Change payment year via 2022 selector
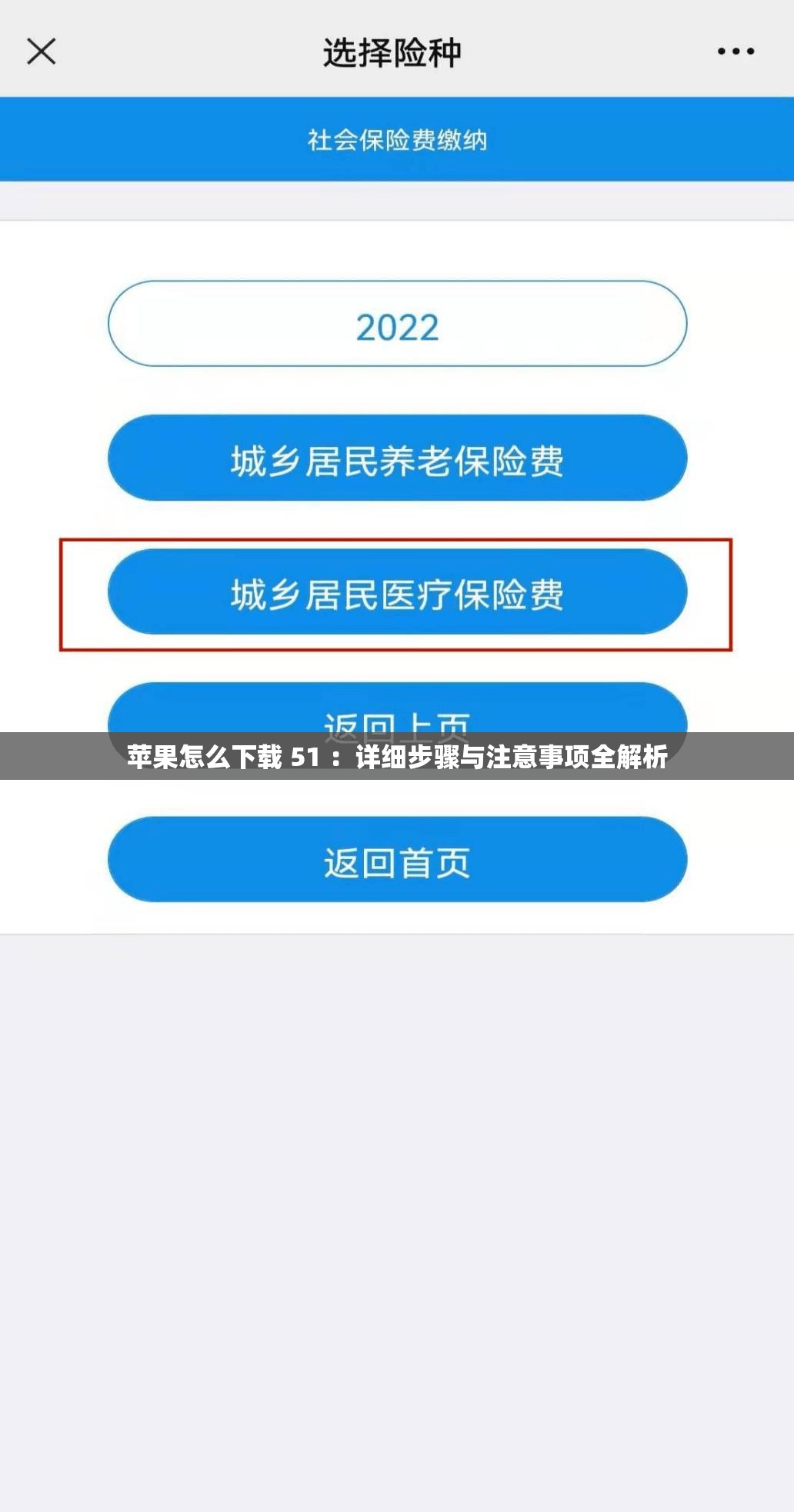This screenshot has height=1512, width=794. pyautogui.click(x=397, y=325)
